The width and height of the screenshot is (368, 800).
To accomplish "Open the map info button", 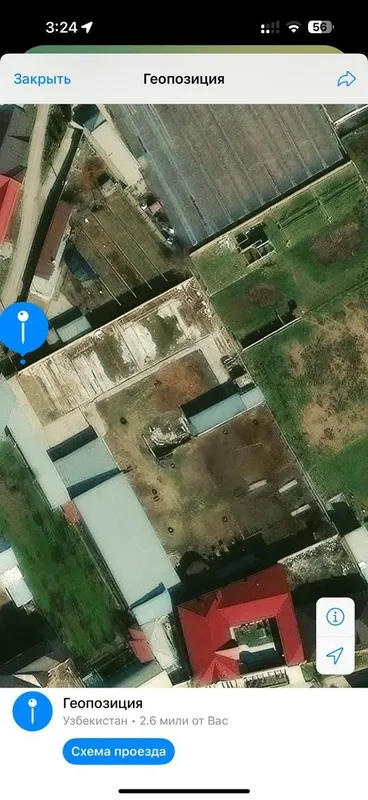I will coord(335,617).
